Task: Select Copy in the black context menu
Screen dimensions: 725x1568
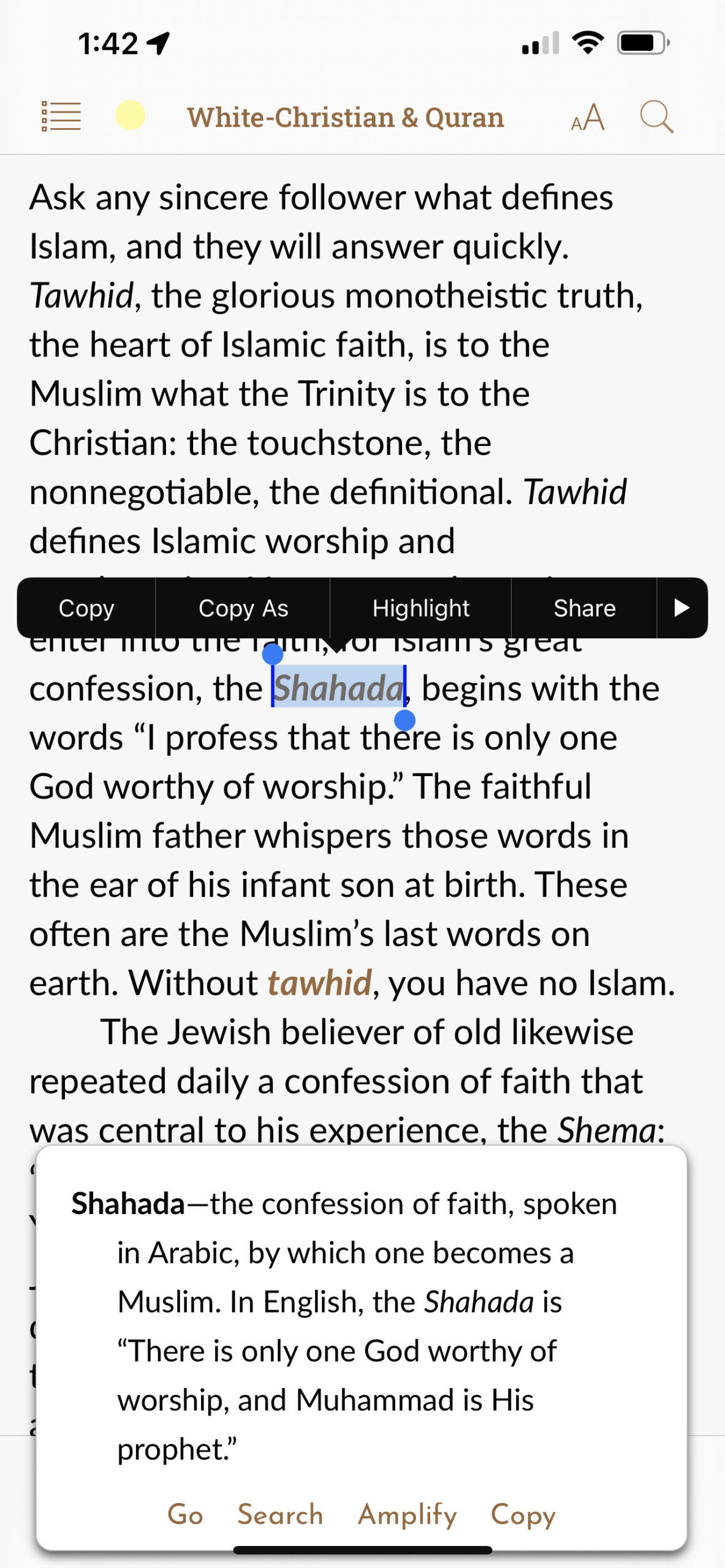Action: point(86,608)
